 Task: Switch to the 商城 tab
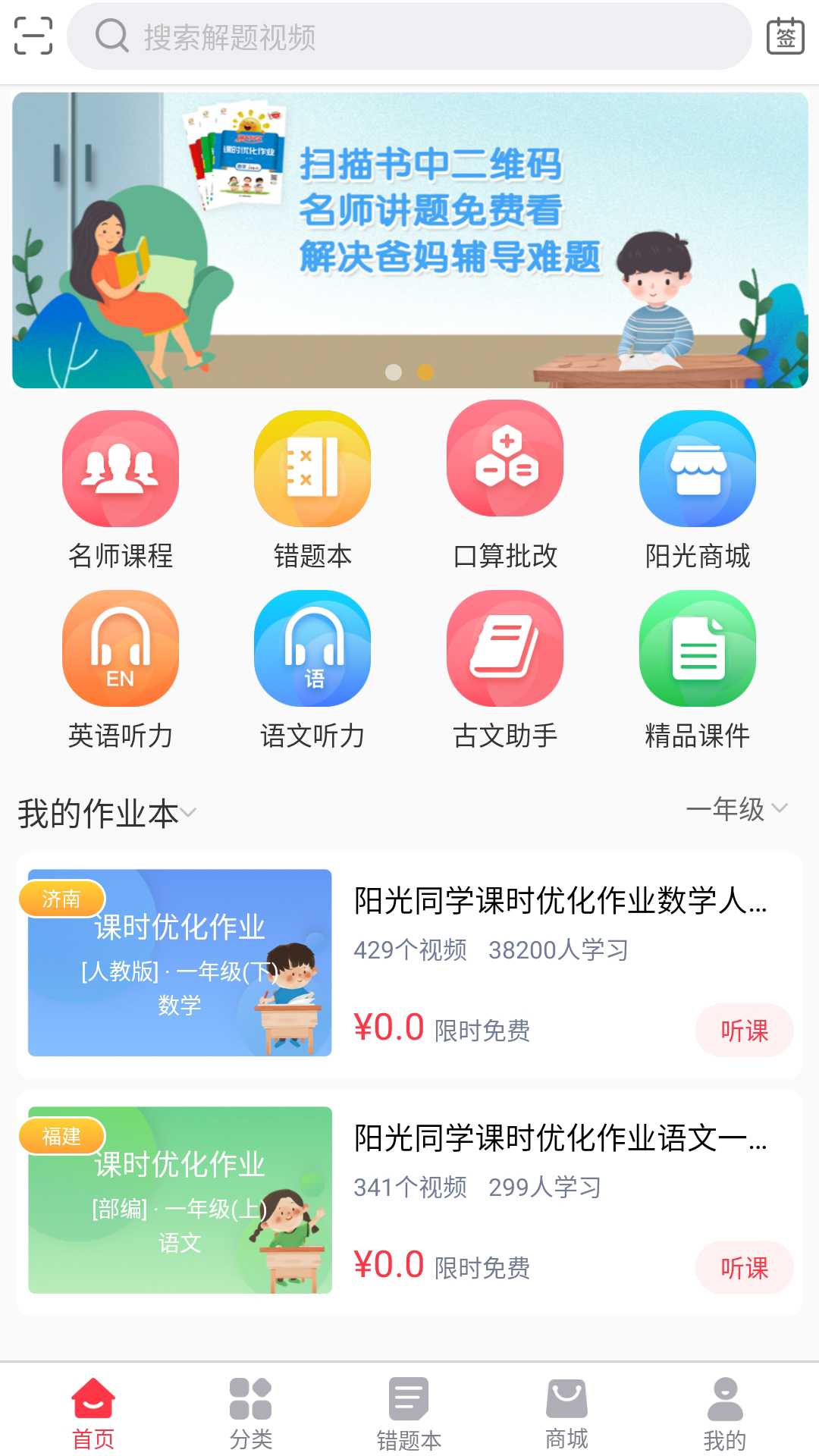[x=566, y=1414]
